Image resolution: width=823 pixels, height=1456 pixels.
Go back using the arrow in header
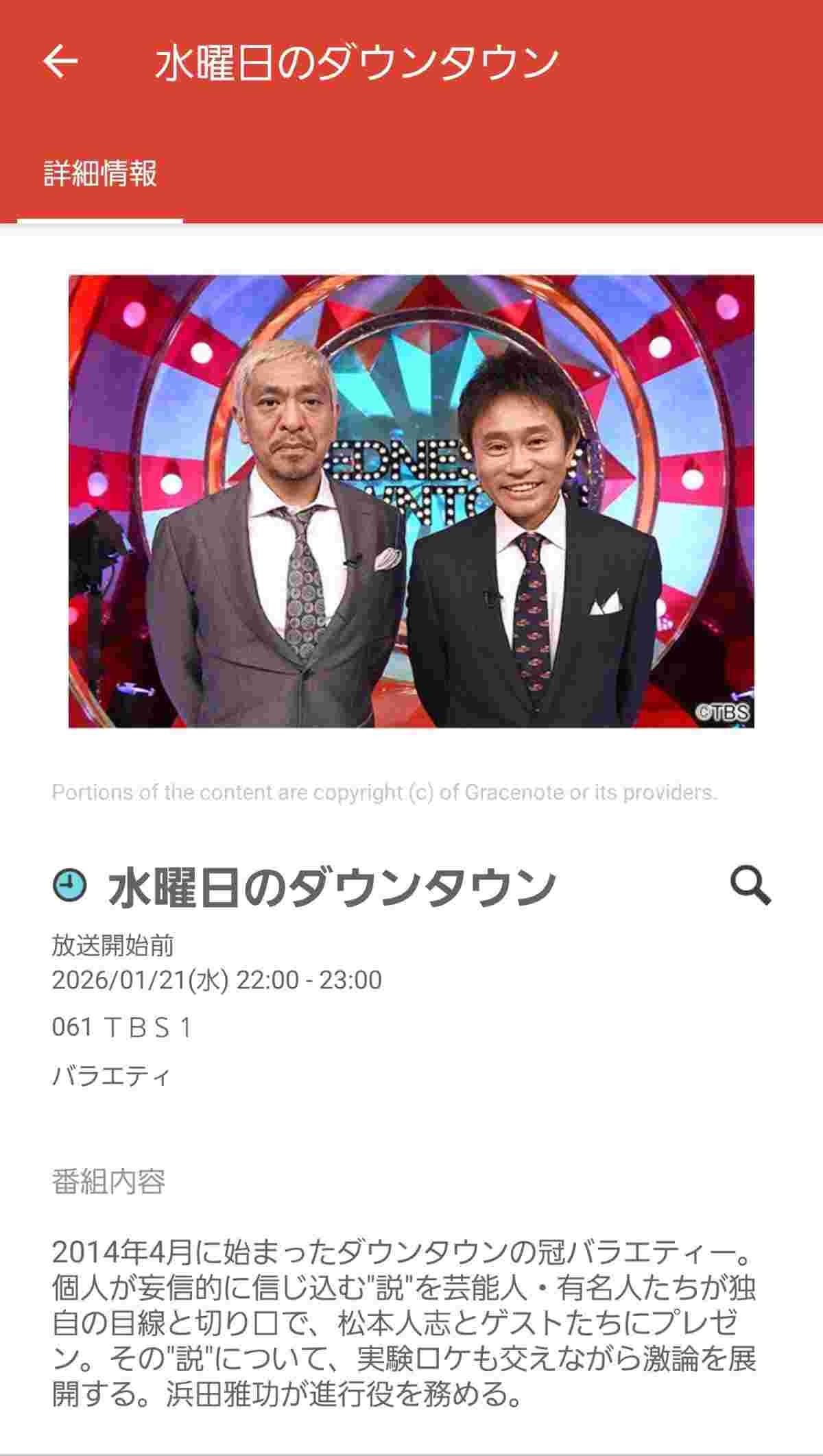(x=60, y=62)
